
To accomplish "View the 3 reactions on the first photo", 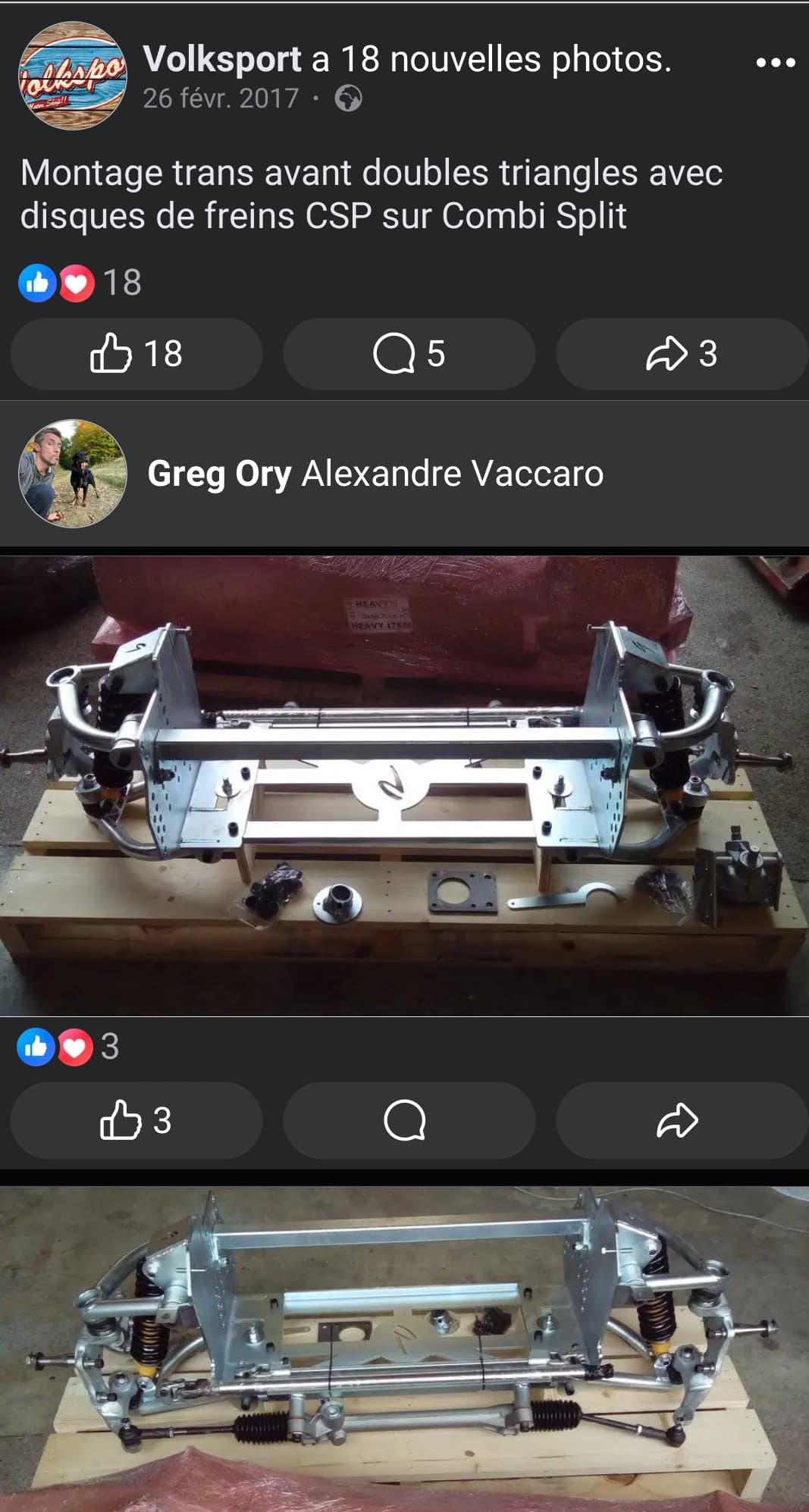I will (68, 1047).
